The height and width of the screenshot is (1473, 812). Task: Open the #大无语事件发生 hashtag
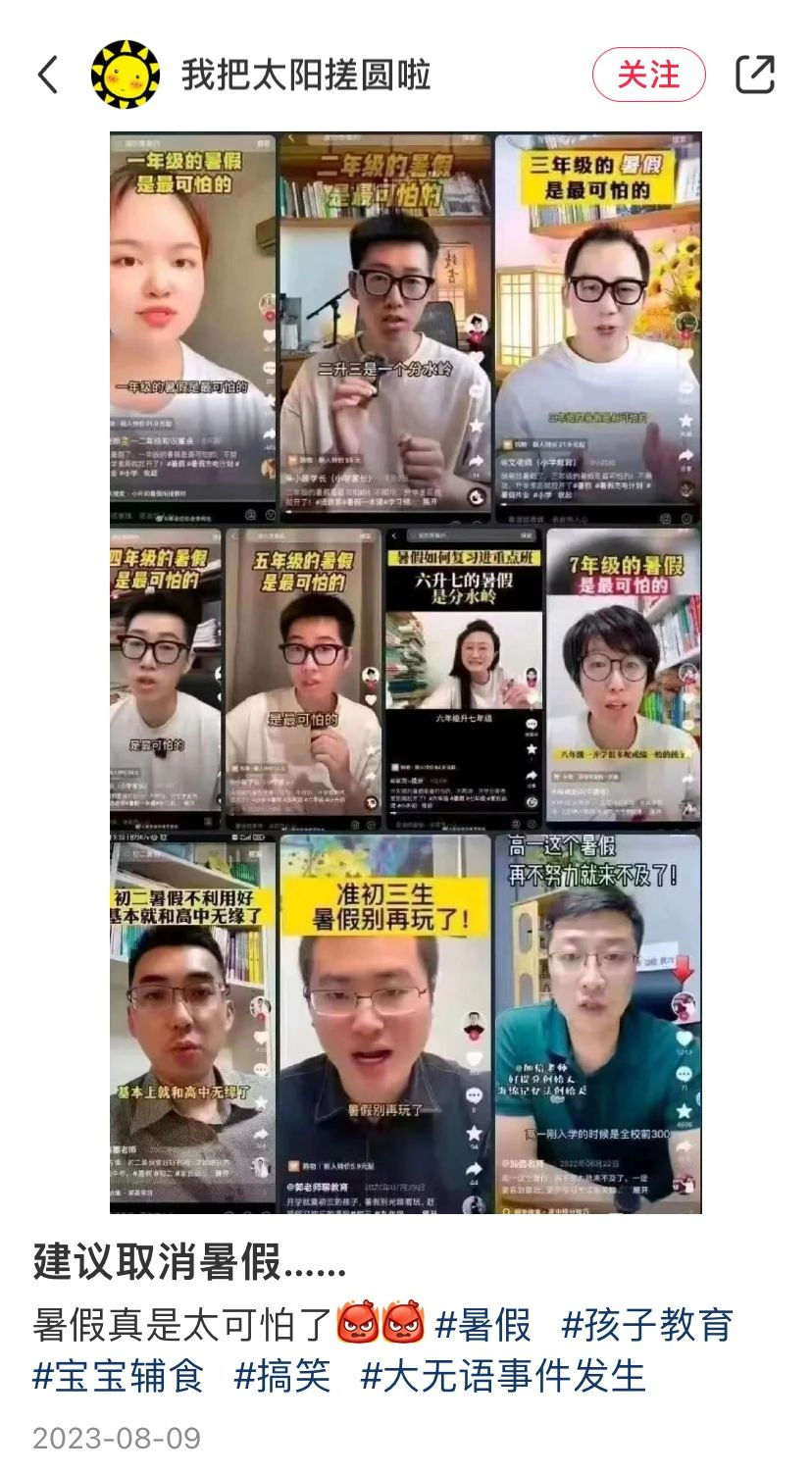(x=503, y=1375)
